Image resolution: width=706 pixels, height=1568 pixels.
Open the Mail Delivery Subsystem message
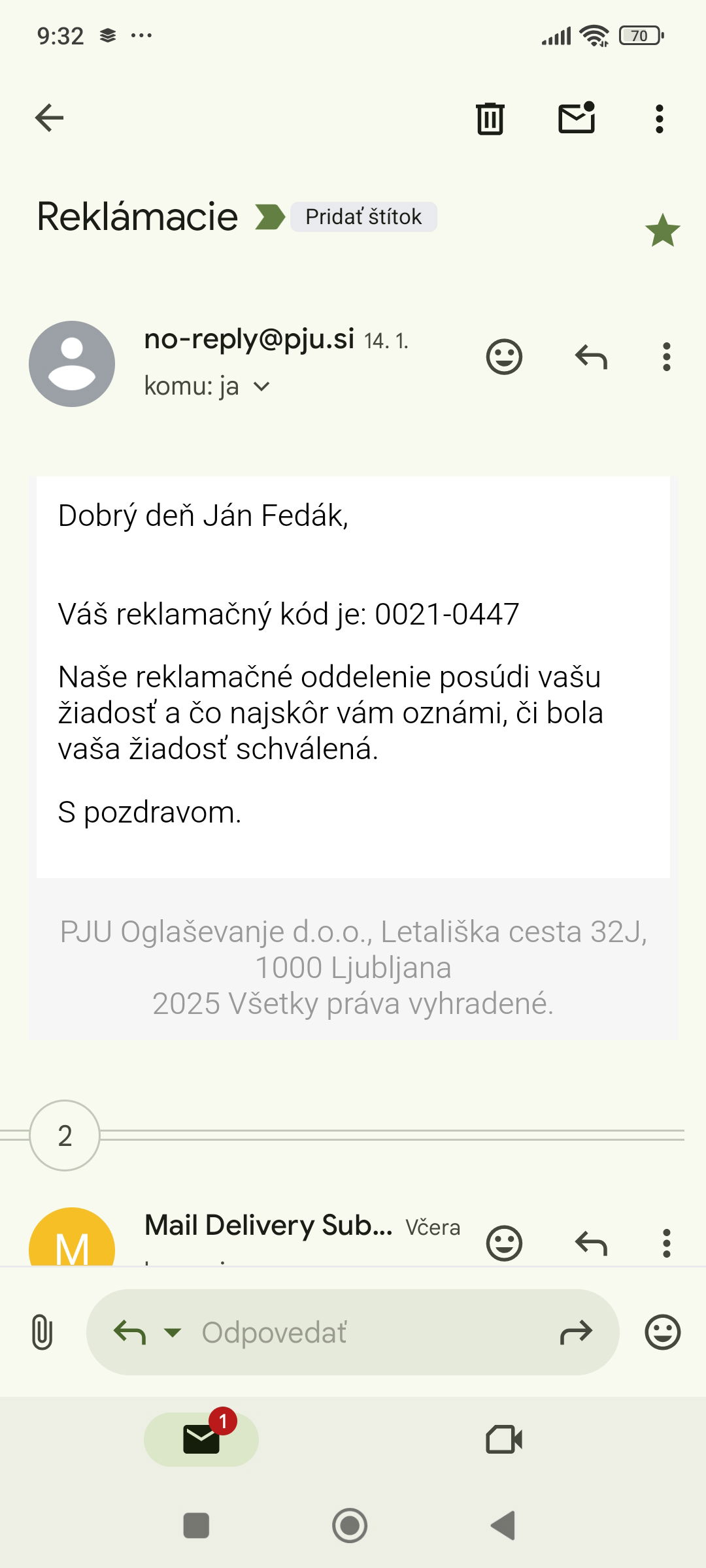tap(268, 1226)
